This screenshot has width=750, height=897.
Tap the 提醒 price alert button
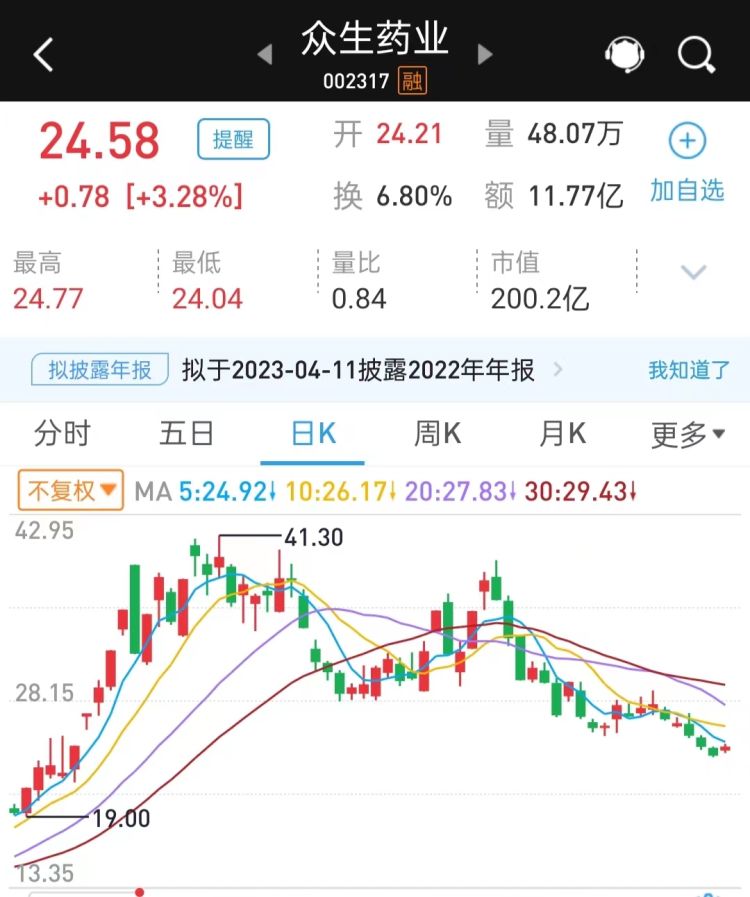coord(233,139)
